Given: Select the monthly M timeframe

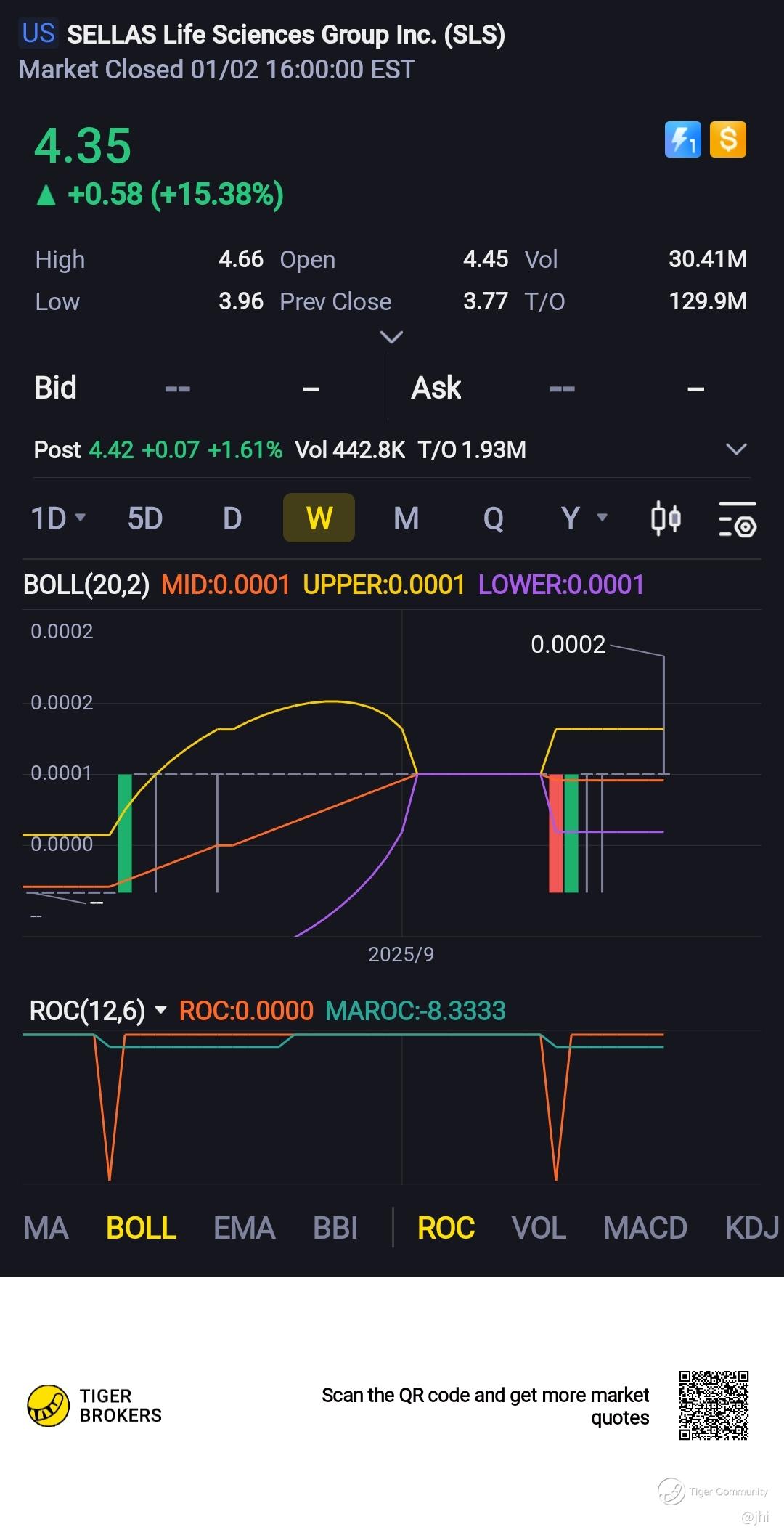Looking at the screenshot, I should (406, 518).
